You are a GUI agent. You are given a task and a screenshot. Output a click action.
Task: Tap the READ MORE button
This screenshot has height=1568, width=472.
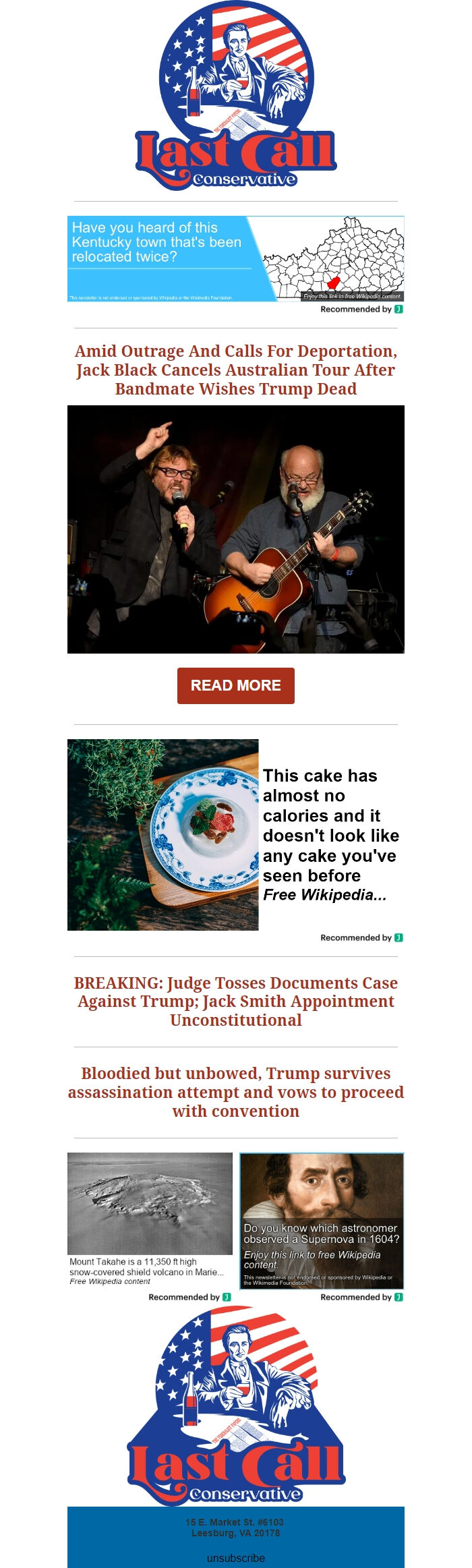(x=235, y=685)
